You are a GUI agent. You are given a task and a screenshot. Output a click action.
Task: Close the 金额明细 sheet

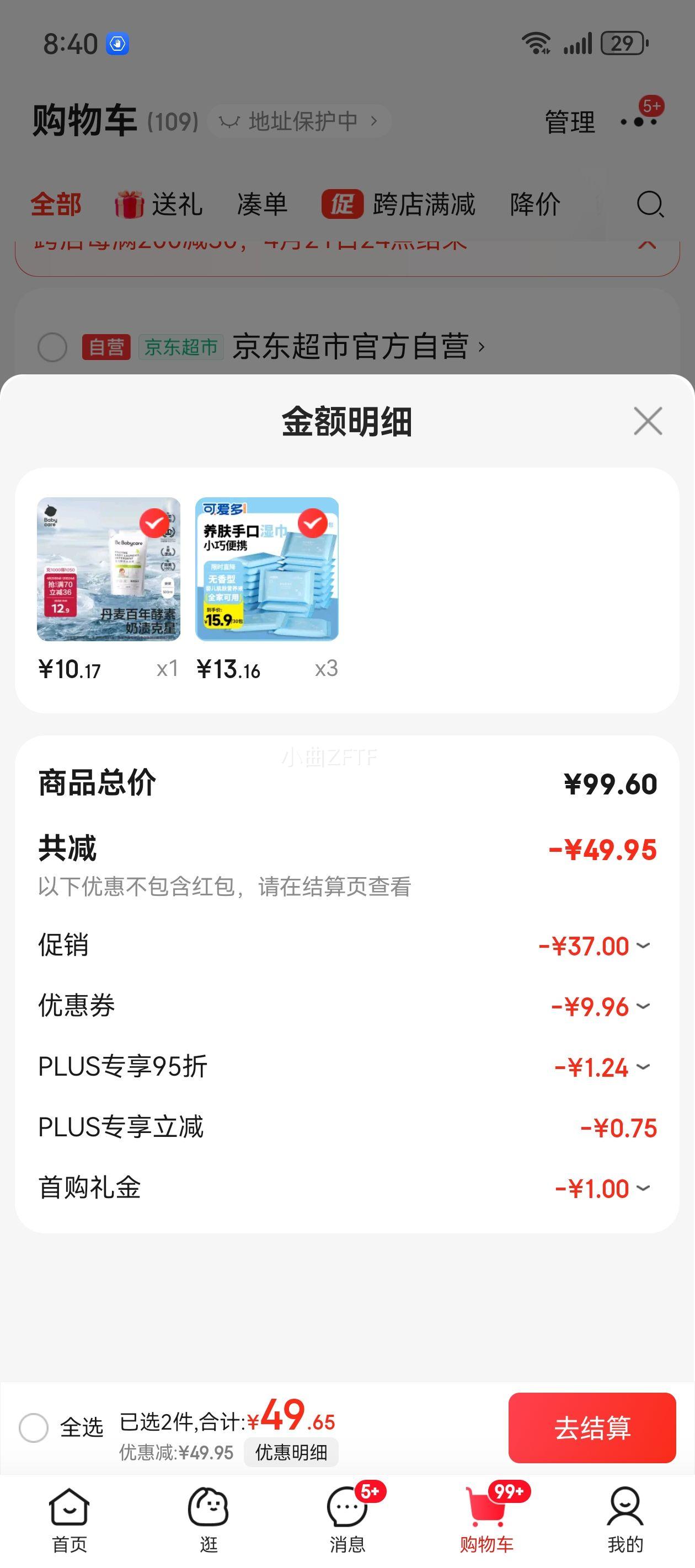pyautogui.click(x=648, y=421)
